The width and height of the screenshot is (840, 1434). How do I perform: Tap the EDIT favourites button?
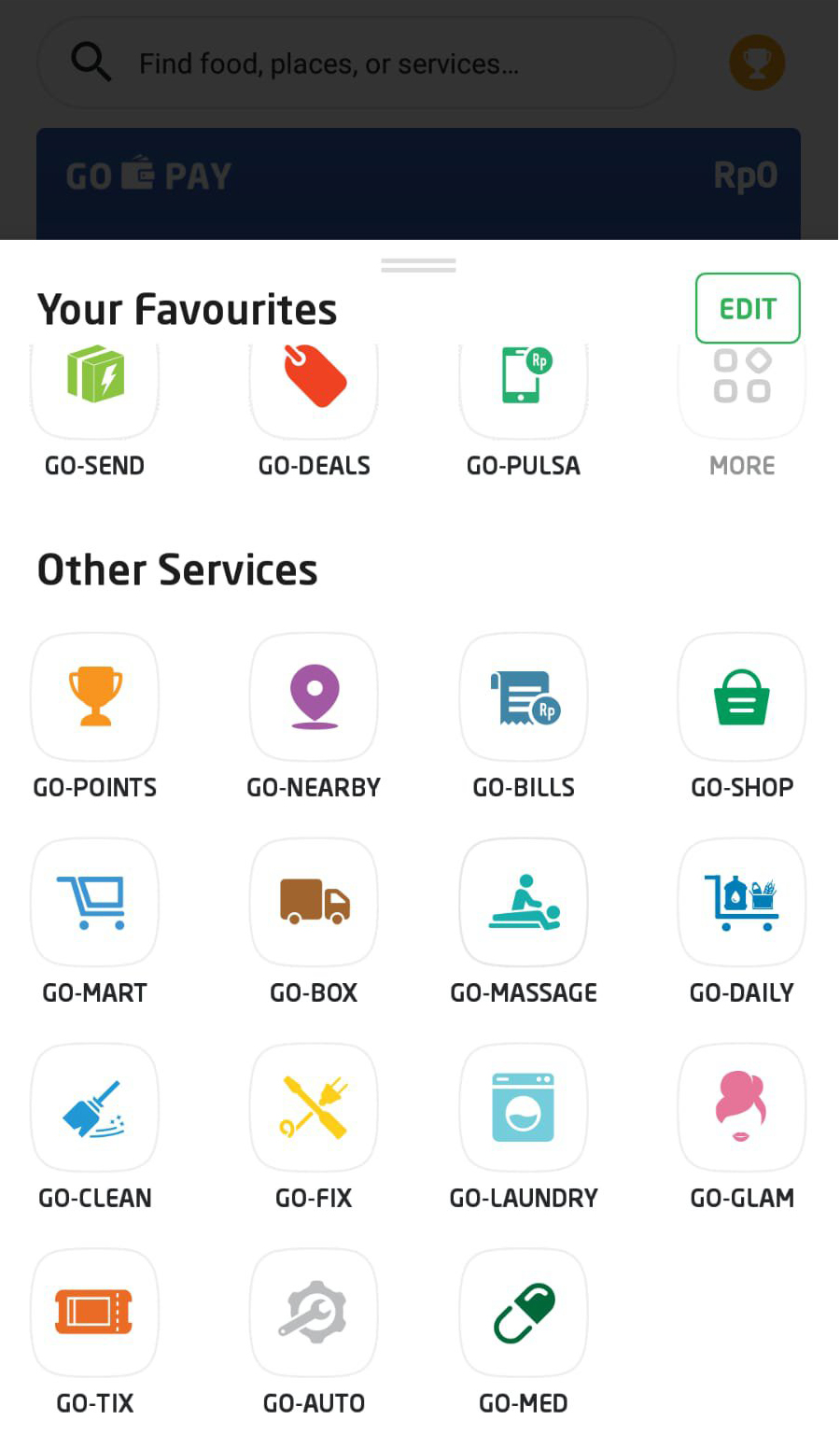pyautogui.click(x=748, y=308)
